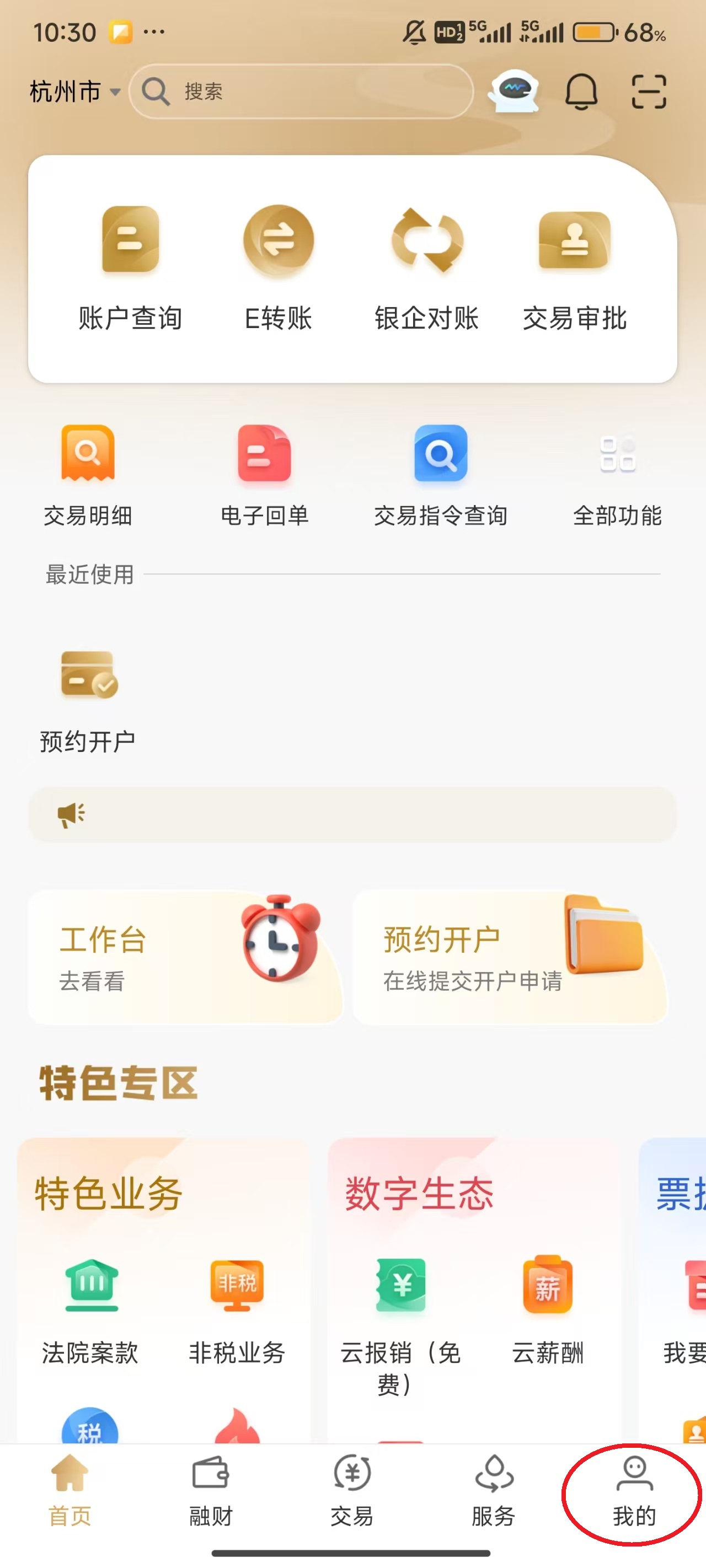The width and height of the screenshot is (706, 1568).
Task: Click 去看看 under 工作台
Action: (92, 981)
